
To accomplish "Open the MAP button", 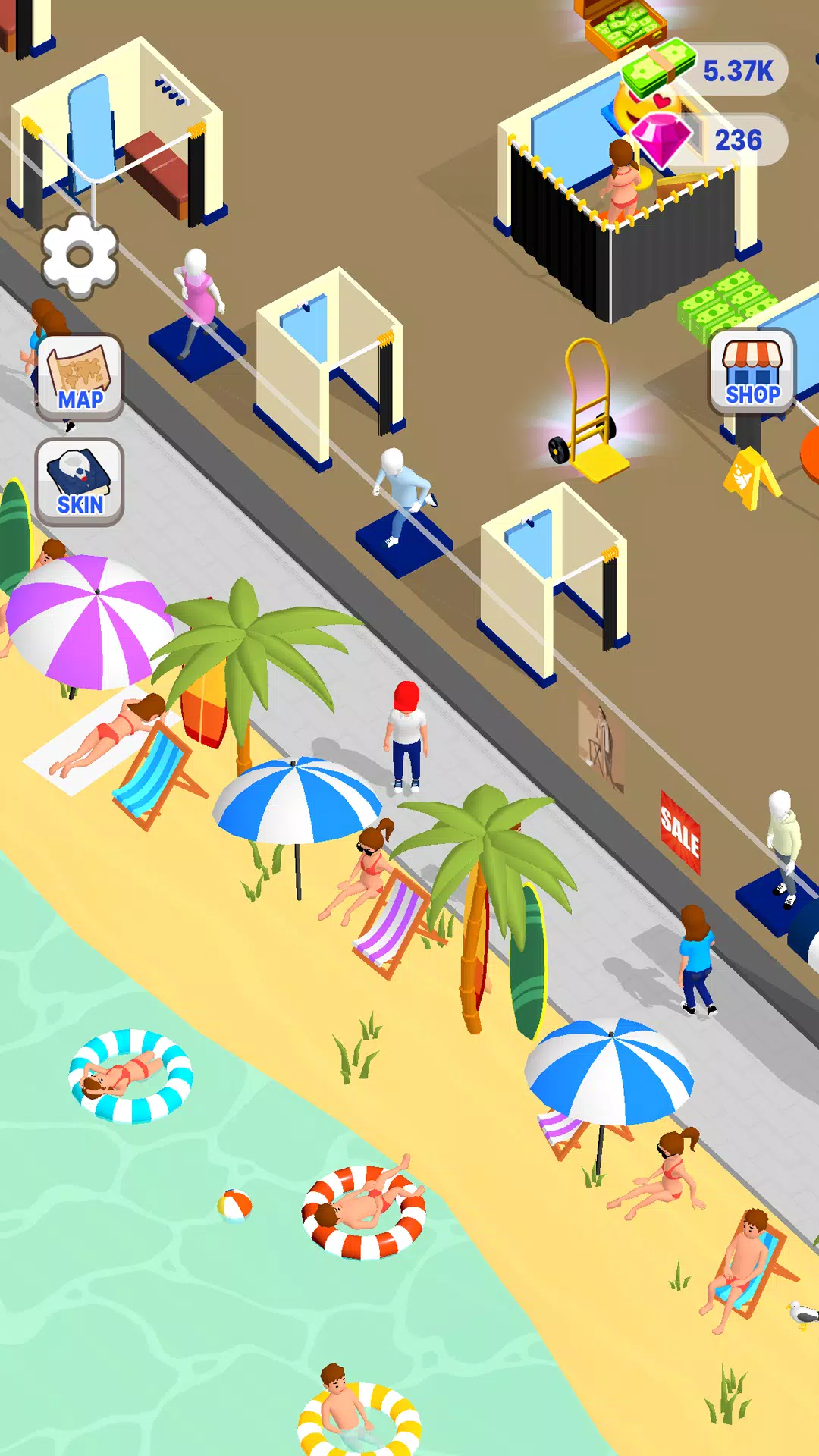I will pos(80,378).
